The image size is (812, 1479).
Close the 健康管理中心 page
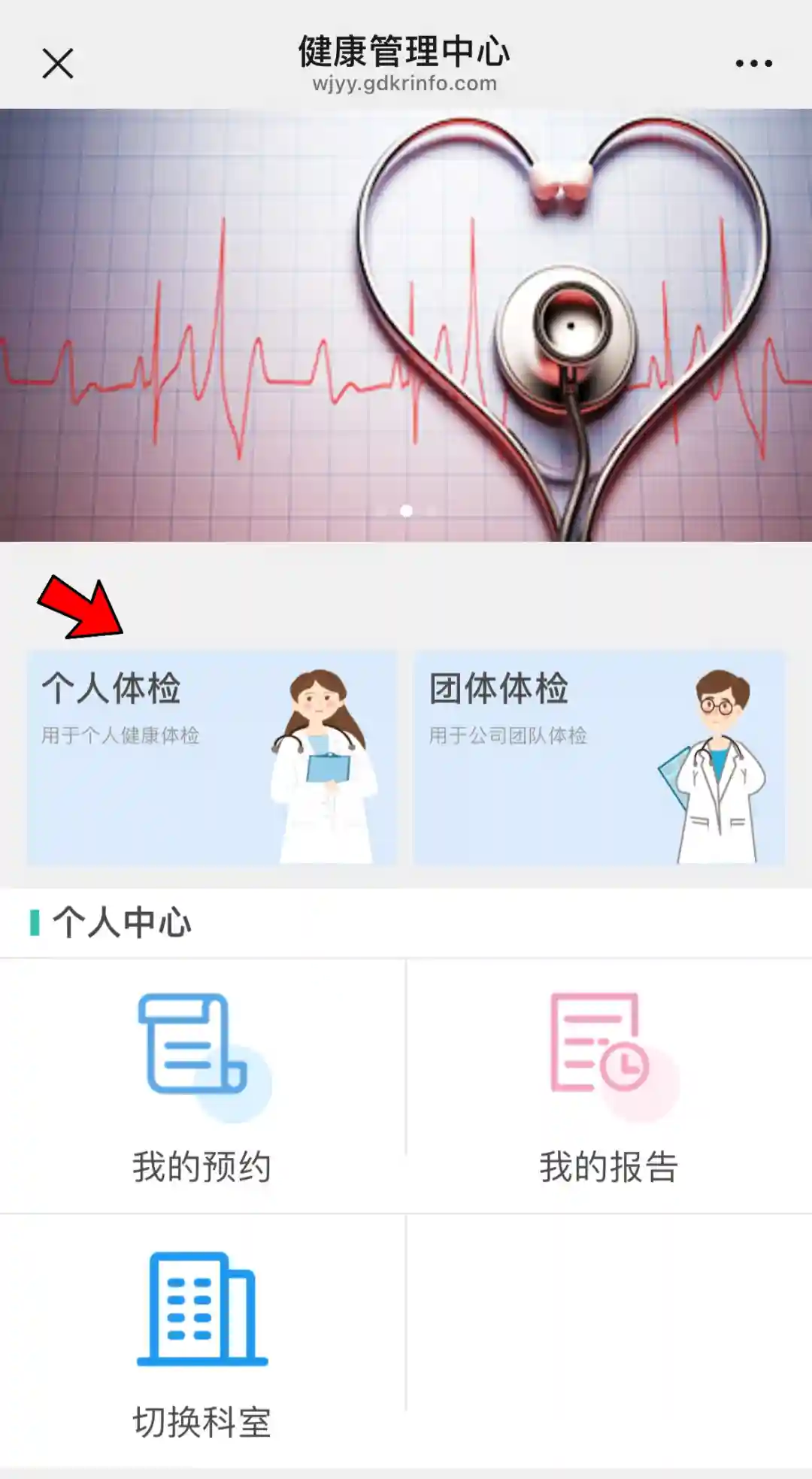pyautogui.click(x=57, y=63)
